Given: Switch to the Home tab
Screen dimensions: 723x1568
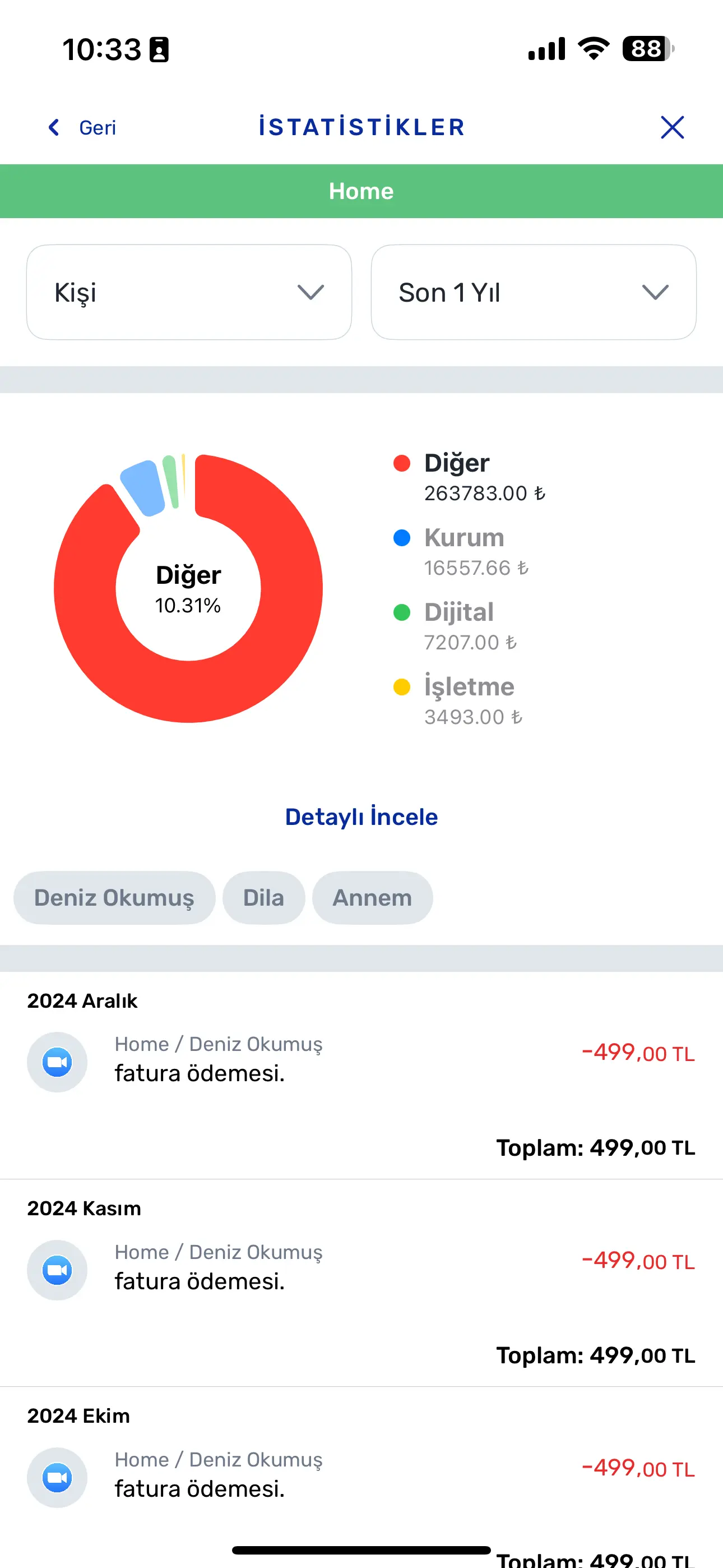Looking at the screenshot, I should [361, 191].
